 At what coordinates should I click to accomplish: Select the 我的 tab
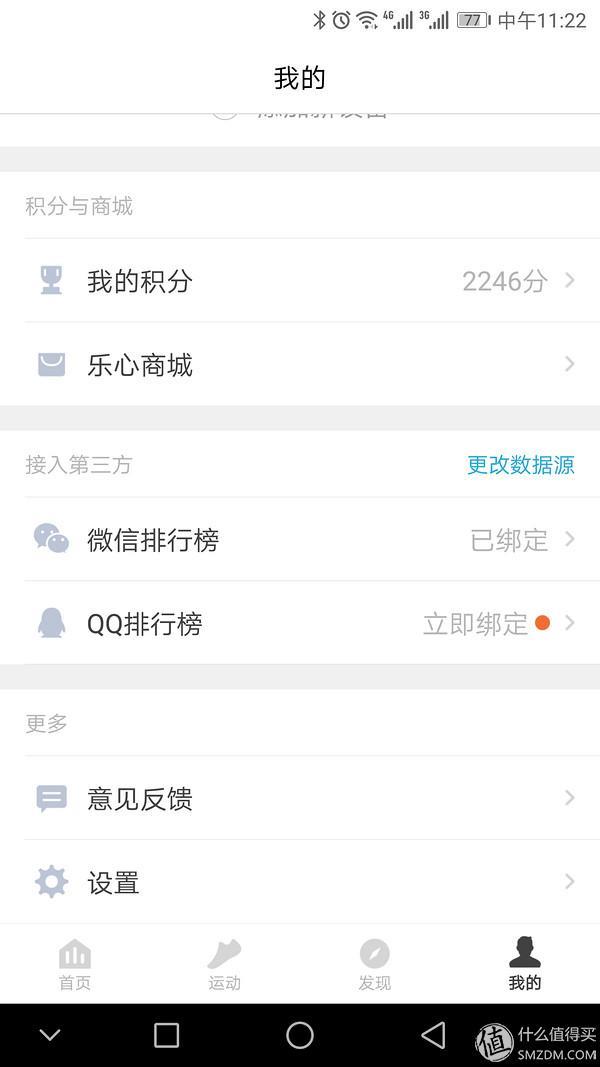524,964
